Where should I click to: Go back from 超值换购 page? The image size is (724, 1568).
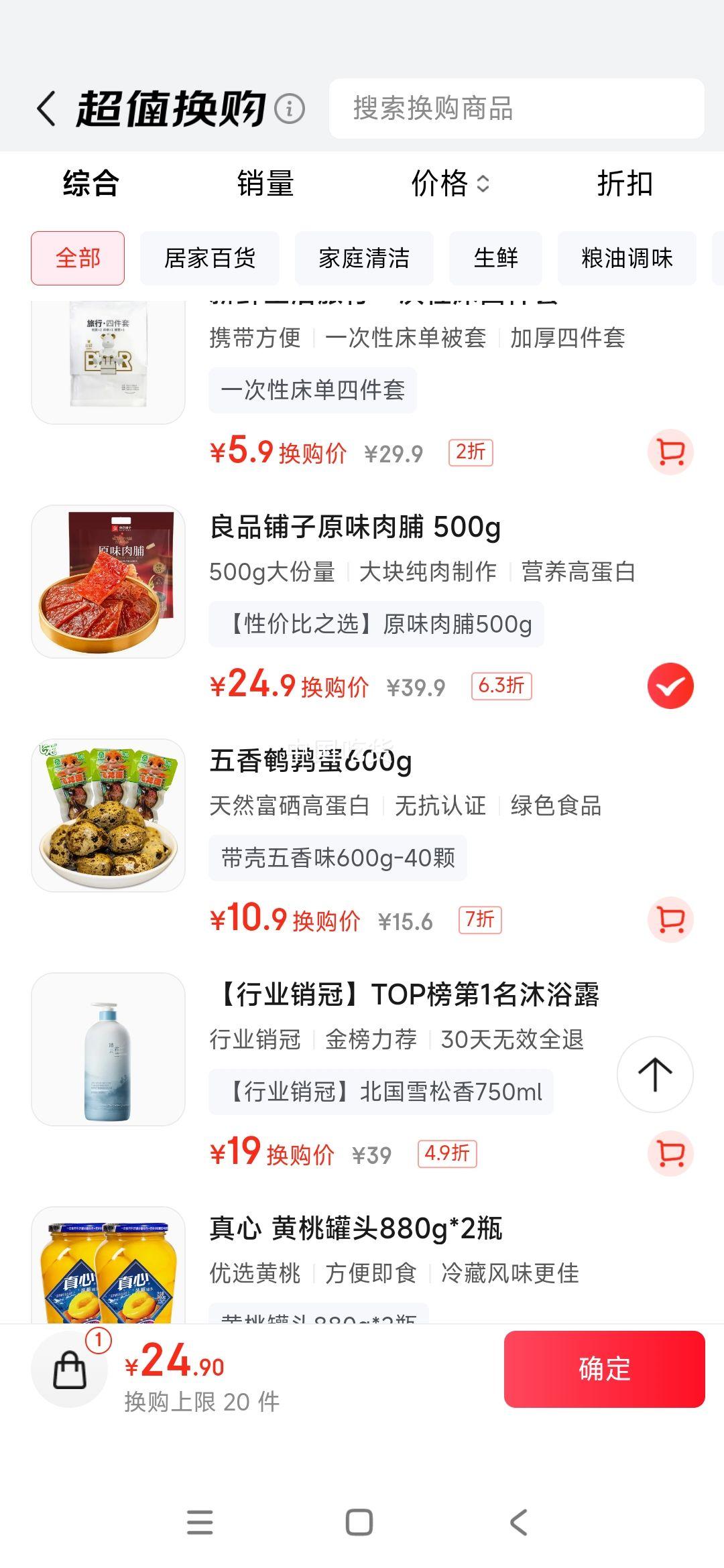click(46, 109)
